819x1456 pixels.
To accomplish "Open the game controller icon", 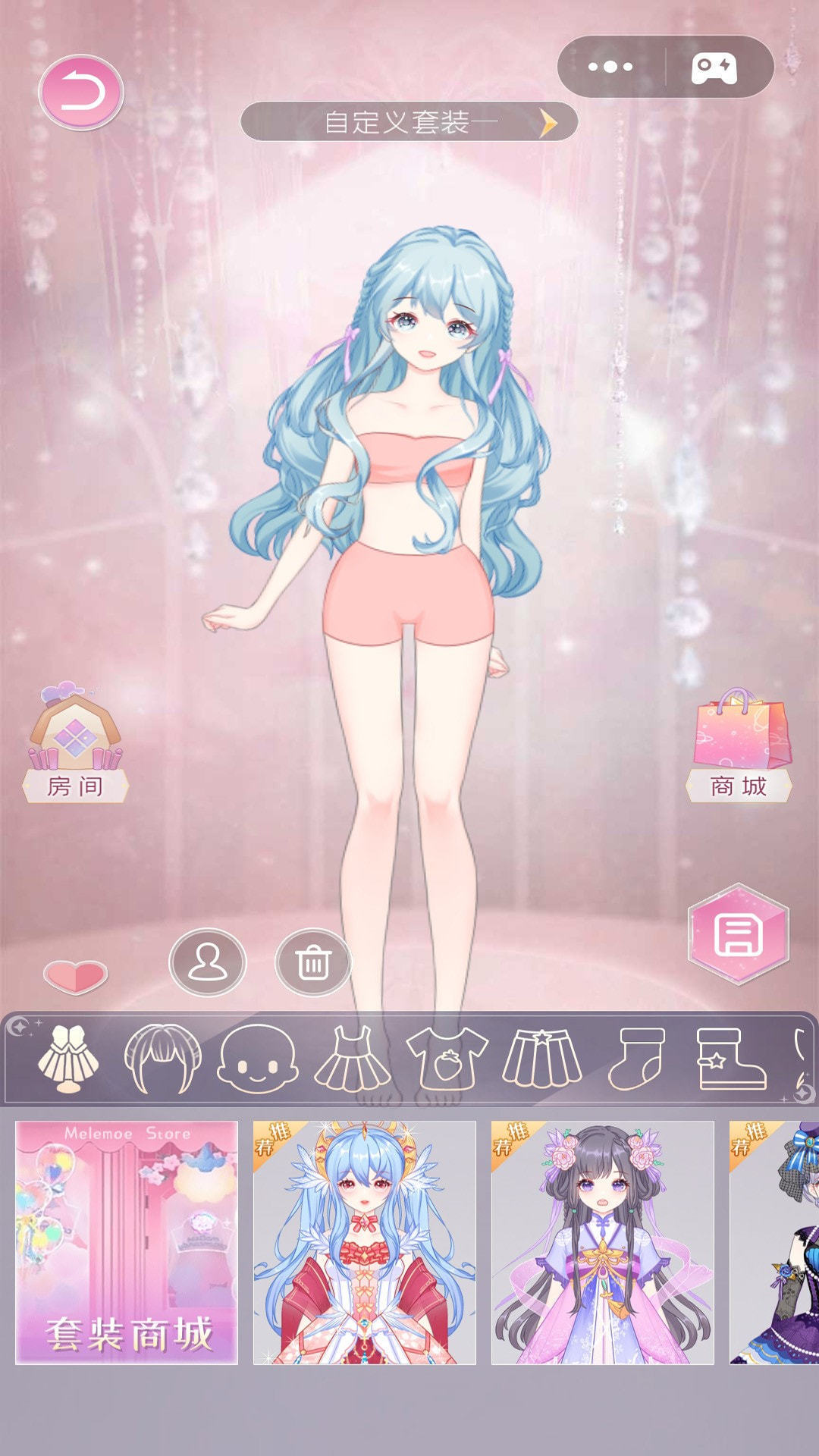I will (x=714, y=68).
